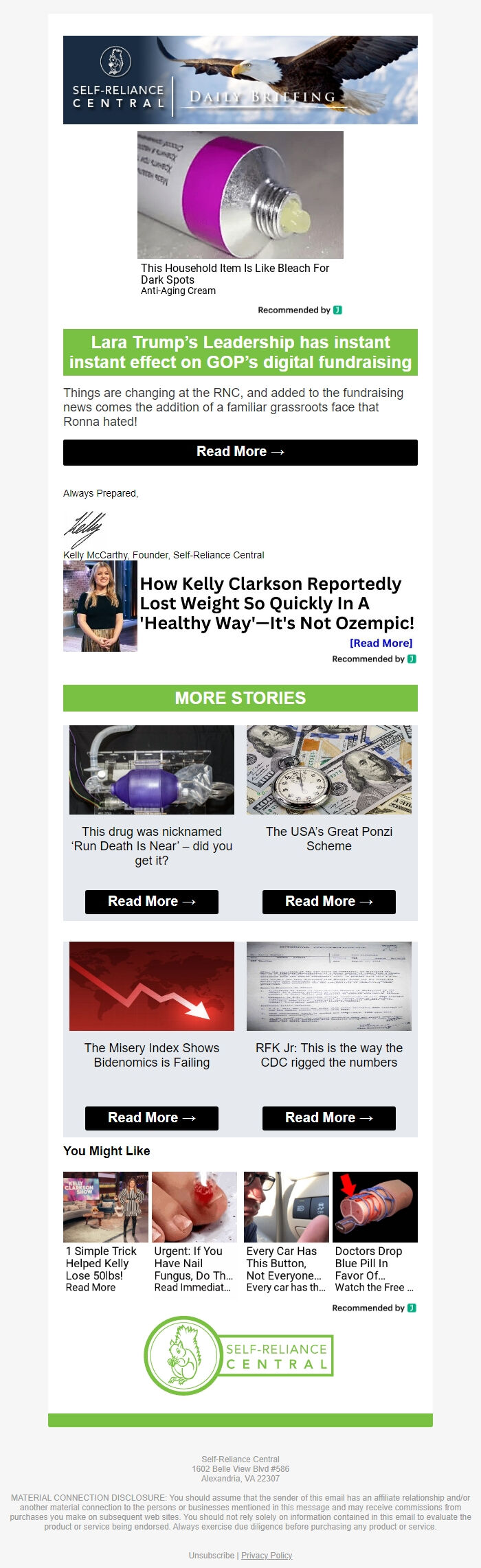This screenshot has height=1568, width=481.
Task: Tap the Unsubscribe link
Action: (211, 1555)
